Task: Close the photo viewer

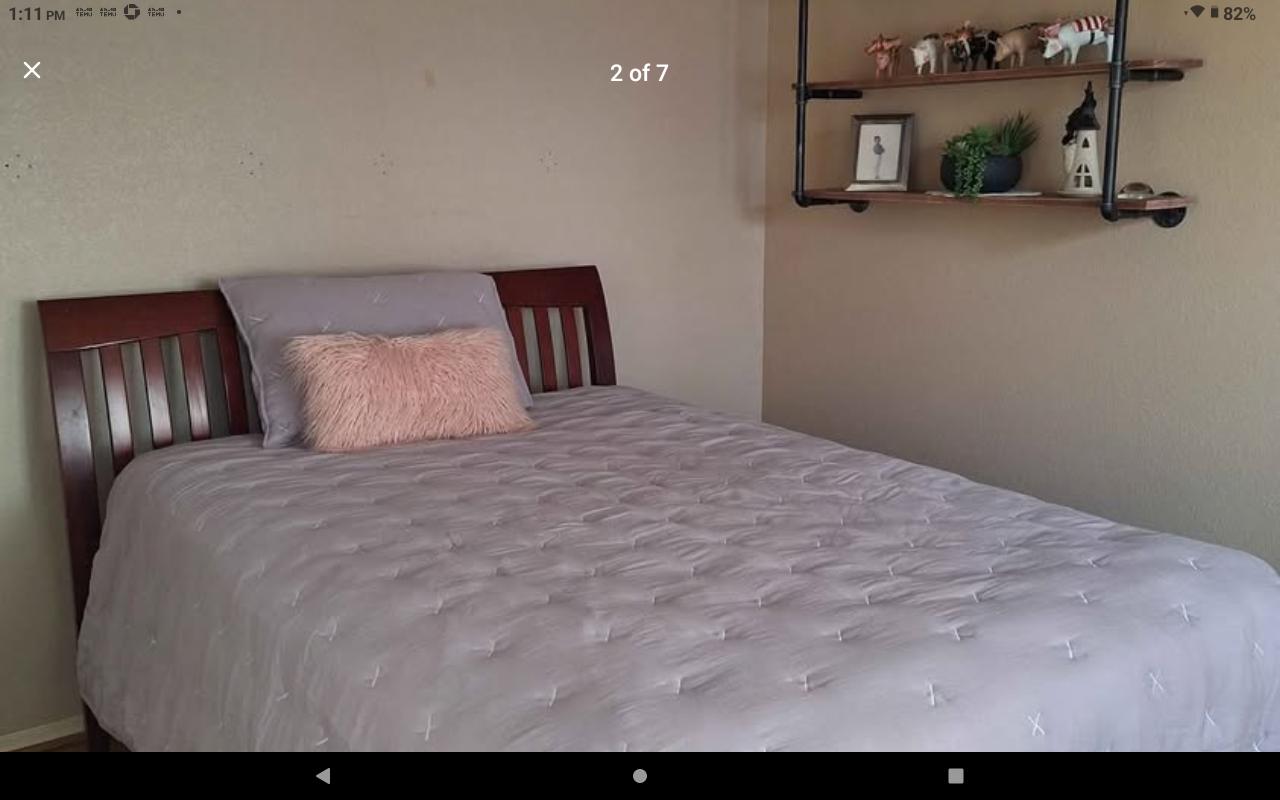Action: [x=32, y=70]
